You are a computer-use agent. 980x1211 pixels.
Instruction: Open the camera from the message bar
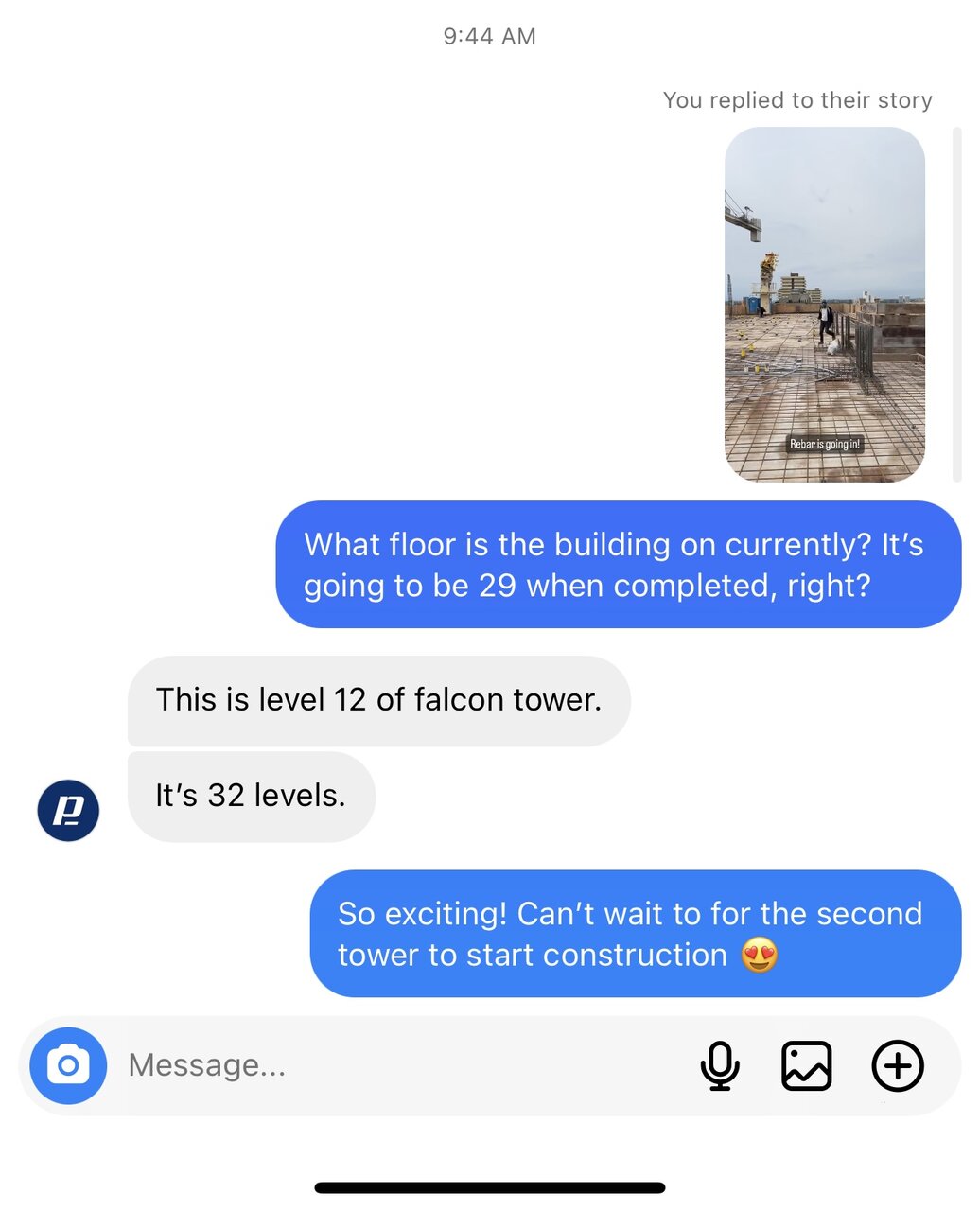pyautogui.click(x=68, y=1065)
